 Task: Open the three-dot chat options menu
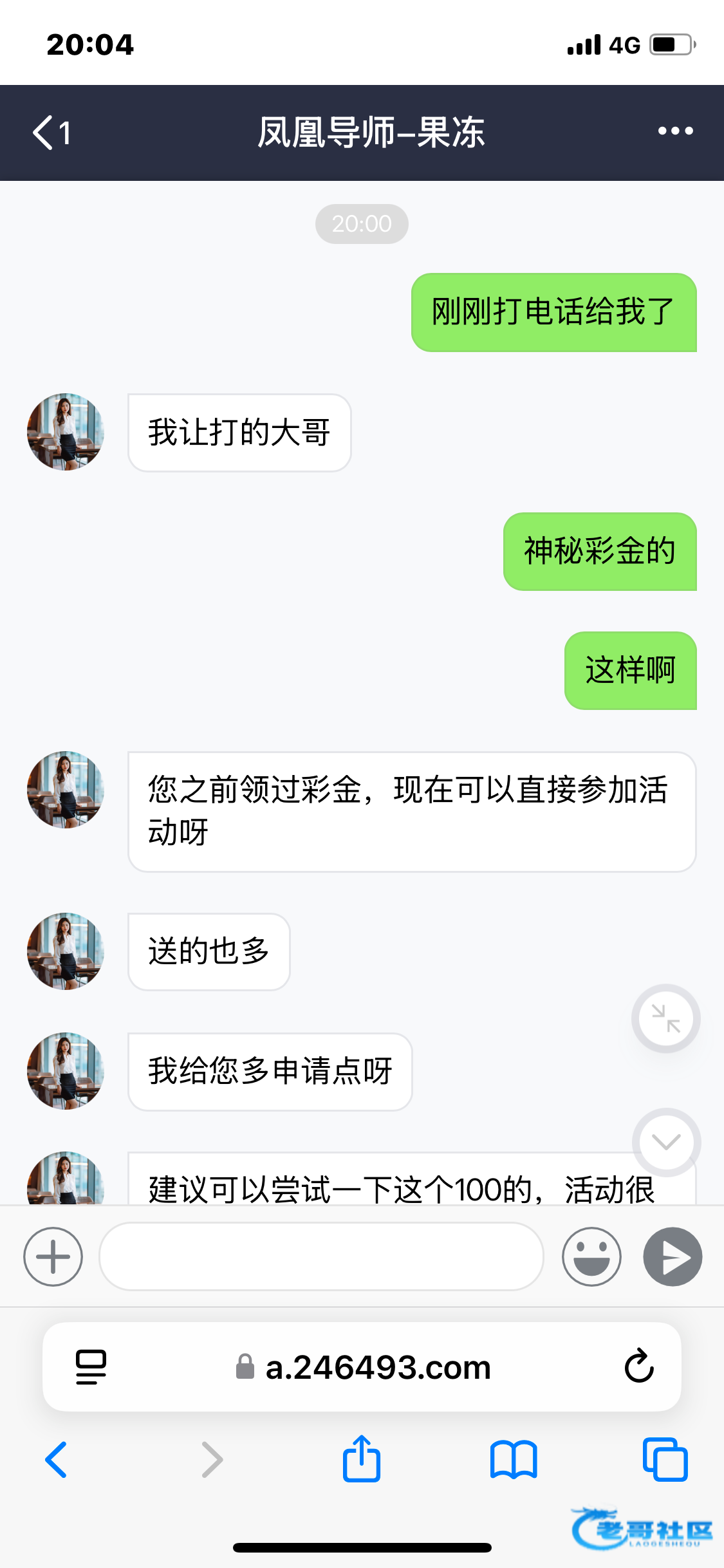(675, 131)
